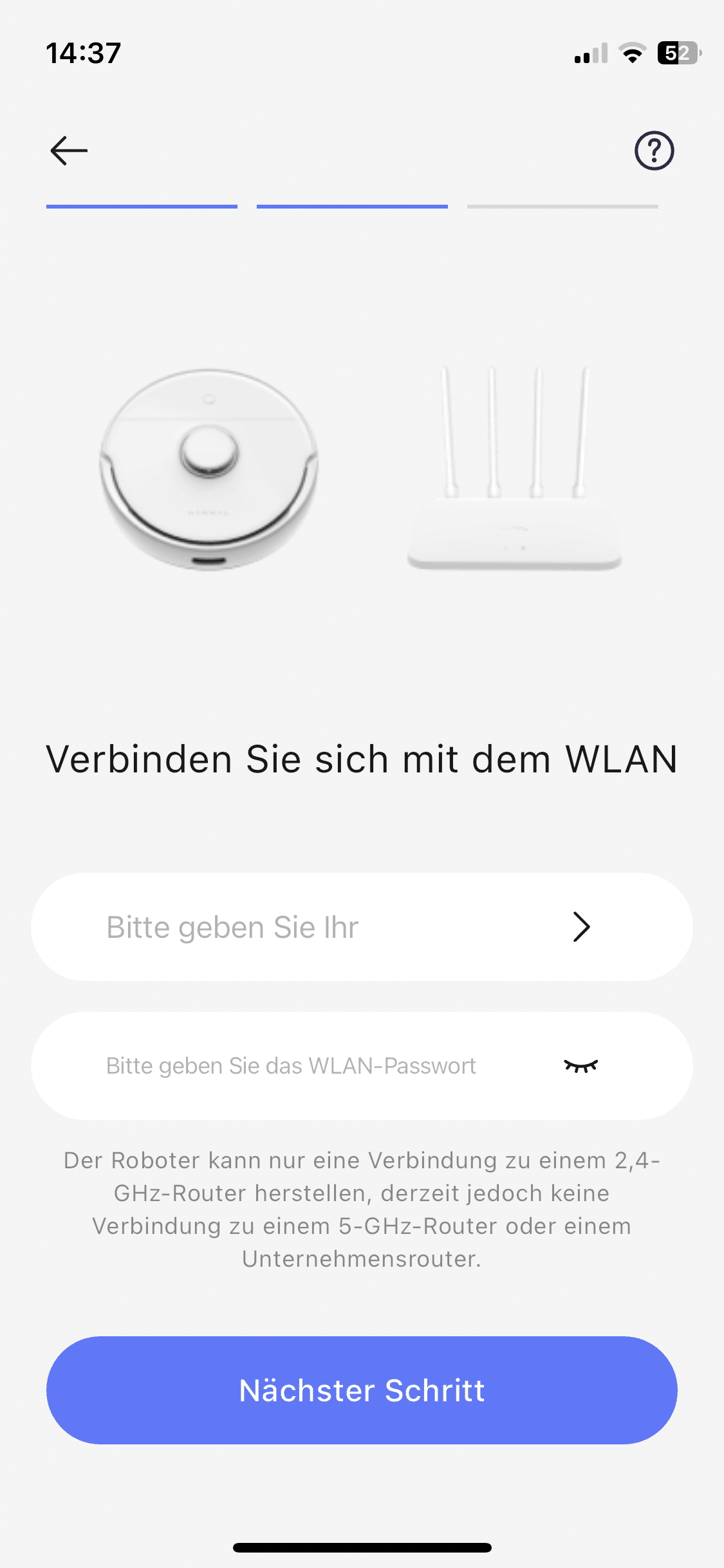Show password with the eye icon

581,1066
